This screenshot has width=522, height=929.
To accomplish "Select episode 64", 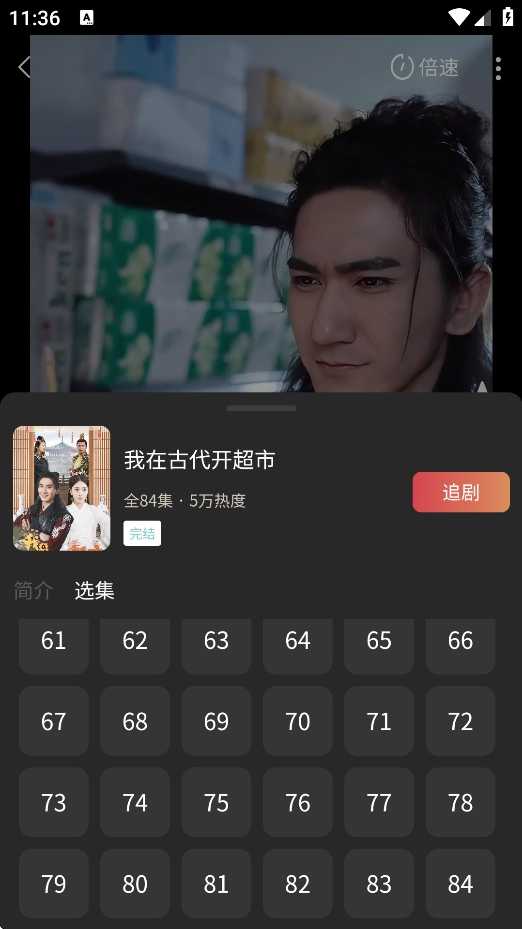I will point(297,643).
